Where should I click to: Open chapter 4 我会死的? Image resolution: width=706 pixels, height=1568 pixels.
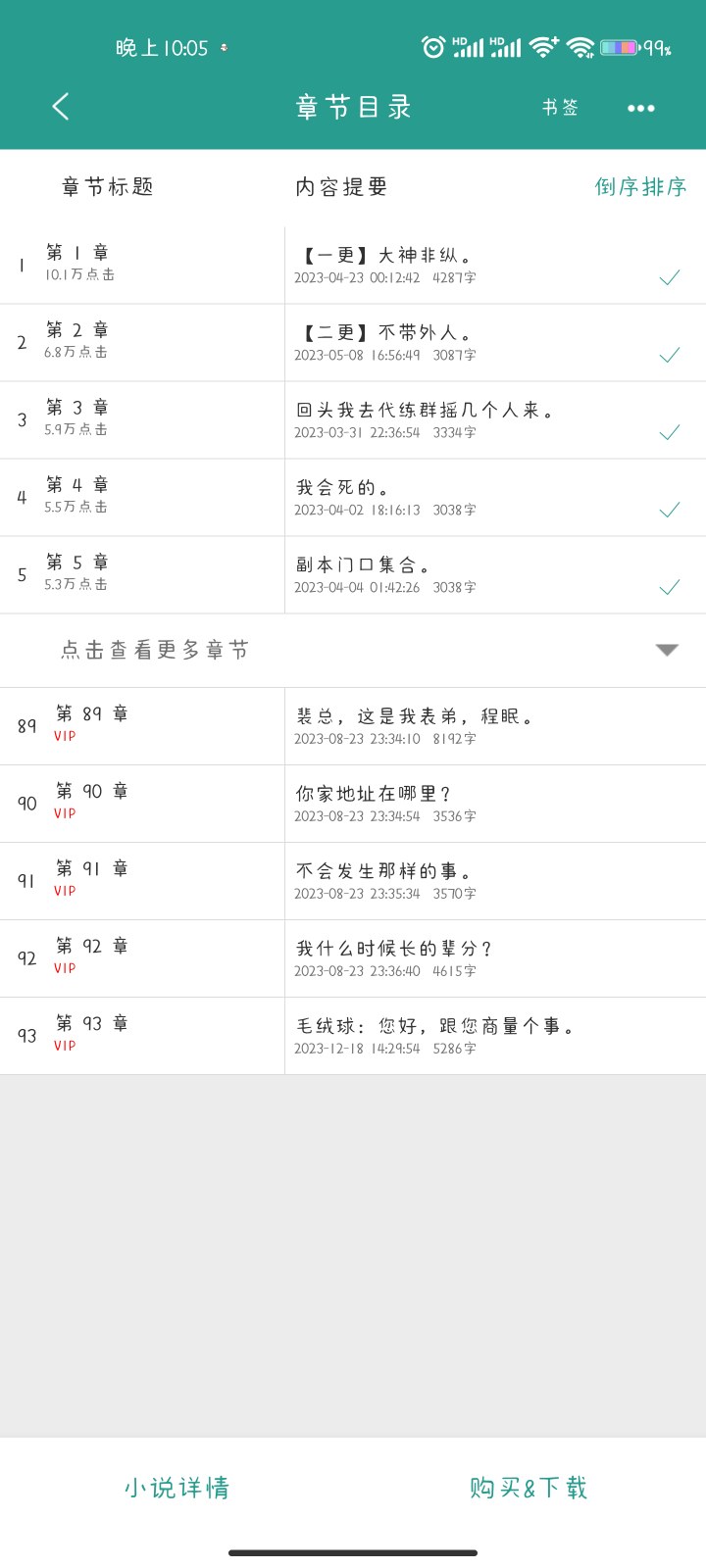coord(353,498)
